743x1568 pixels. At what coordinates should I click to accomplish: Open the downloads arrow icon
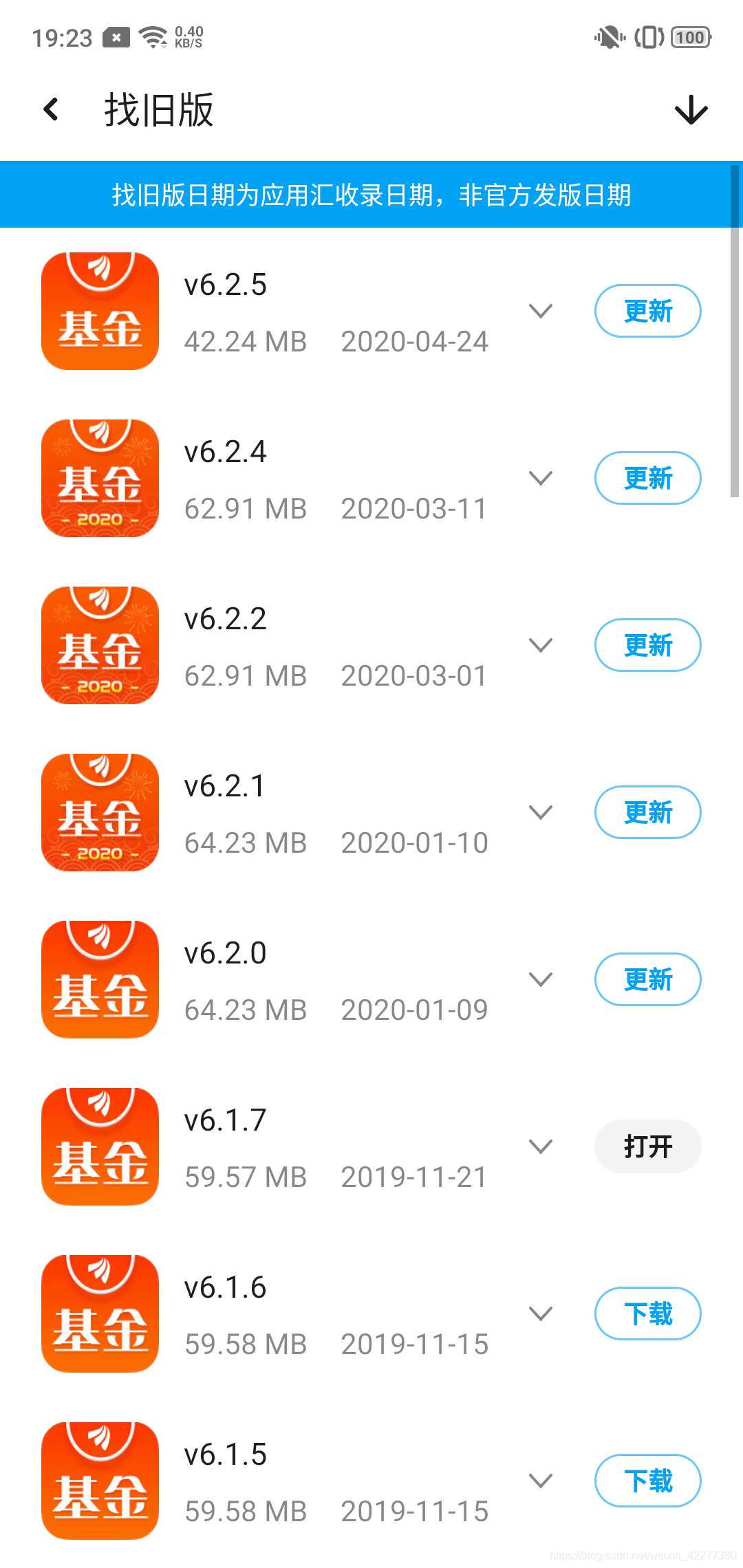[691, 110]
